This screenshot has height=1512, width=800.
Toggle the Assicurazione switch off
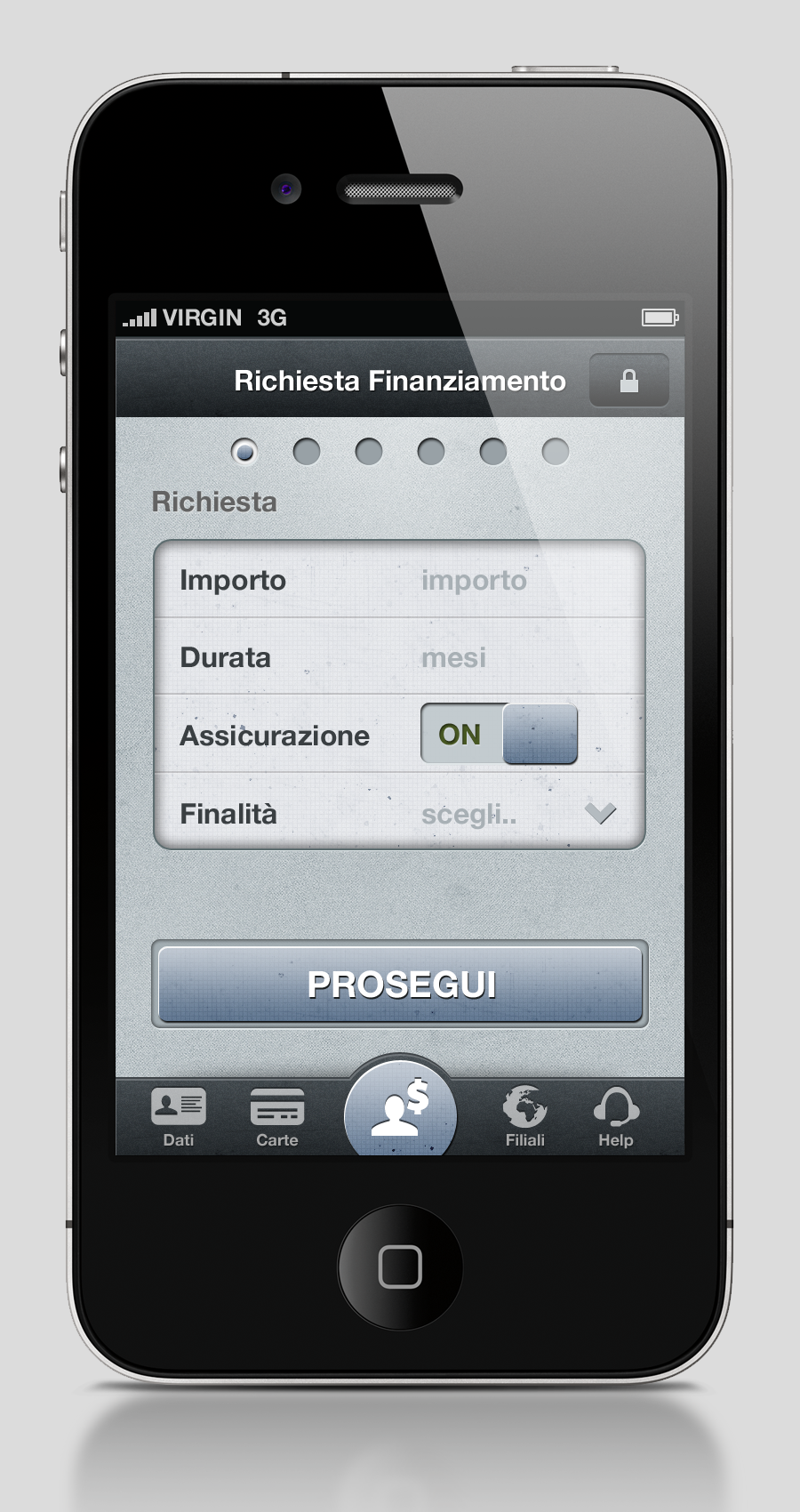[499, 734]
